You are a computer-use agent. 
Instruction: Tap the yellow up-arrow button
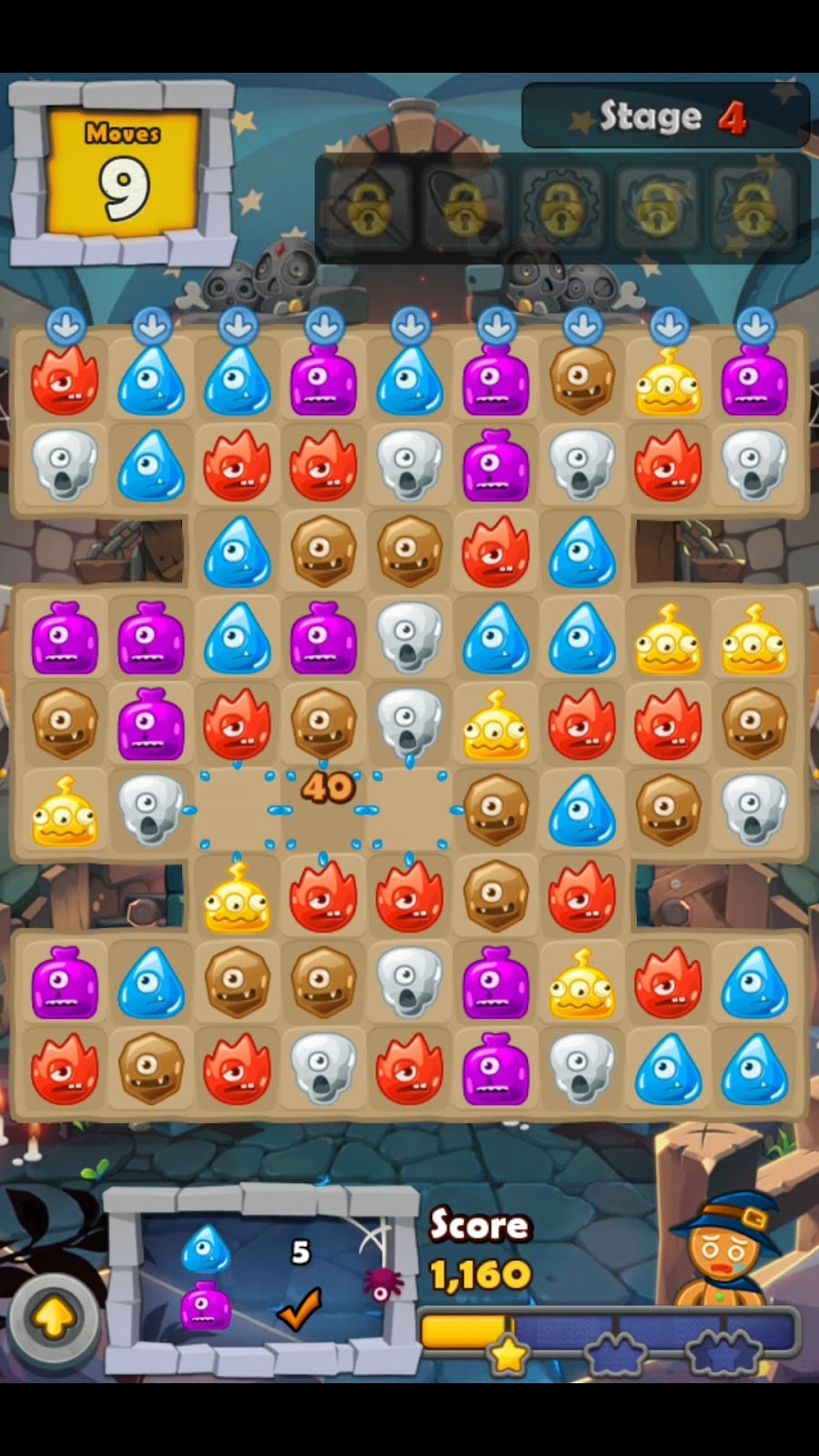pos(53,1317)
